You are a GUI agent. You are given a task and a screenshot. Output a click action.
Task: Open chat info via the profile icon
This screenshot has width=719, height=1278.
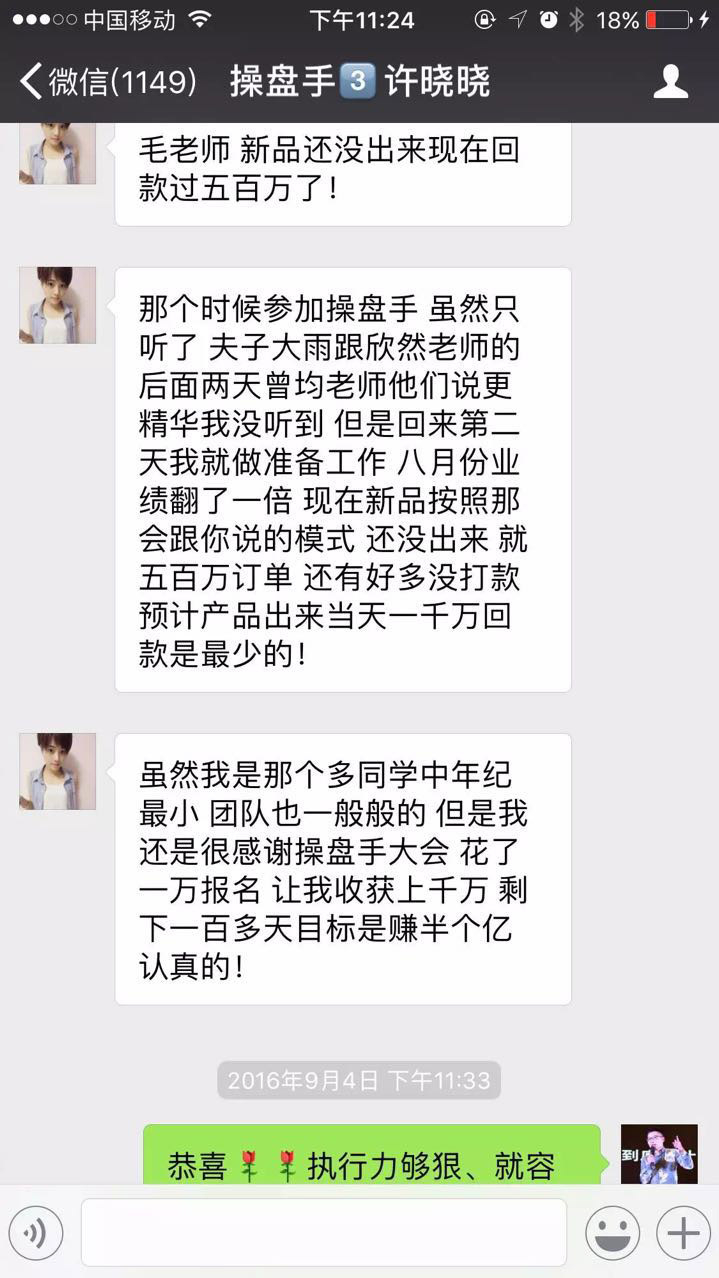click(670, 82)
